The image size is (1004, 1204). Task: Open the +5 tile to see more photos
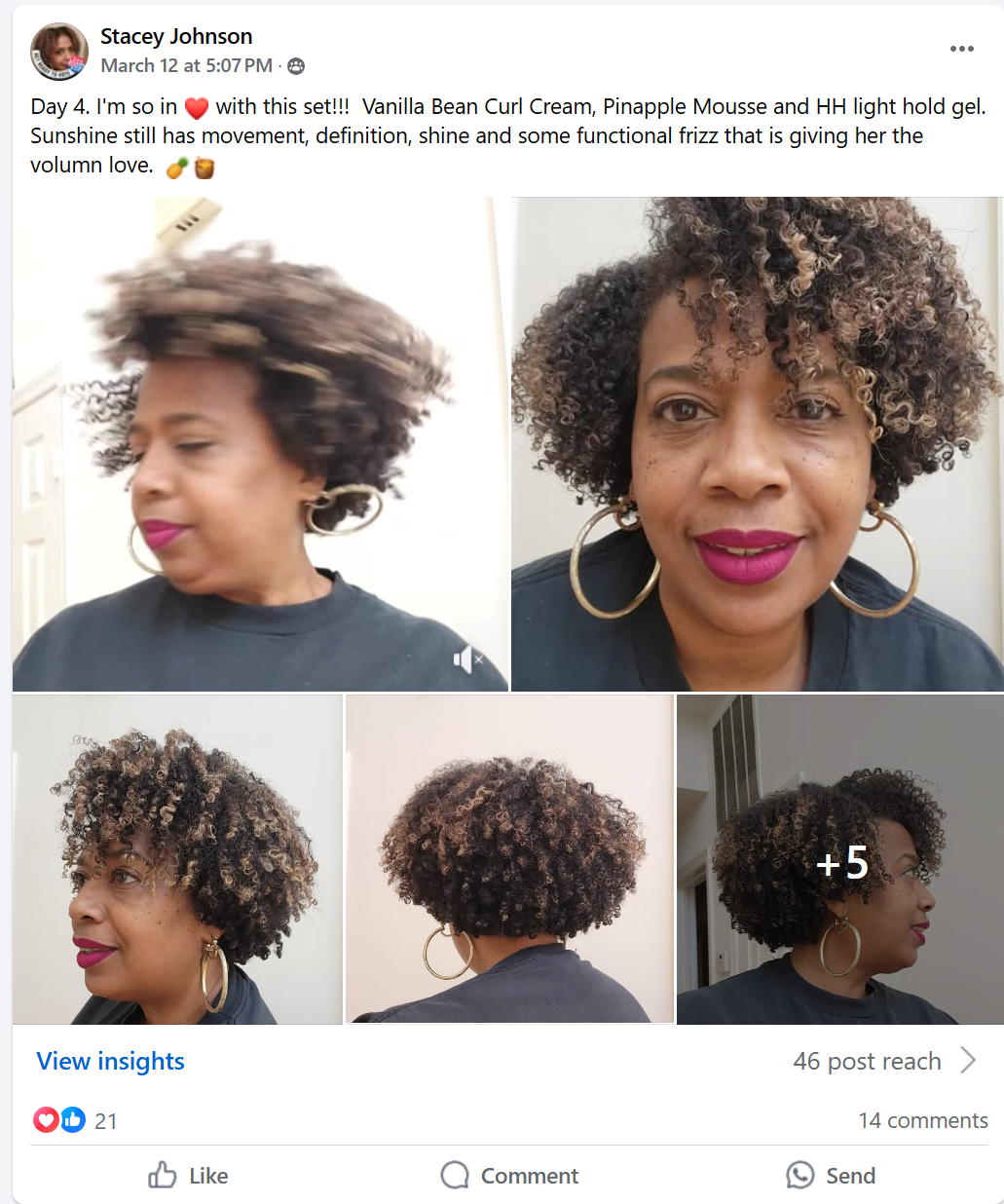coord(840,860)
